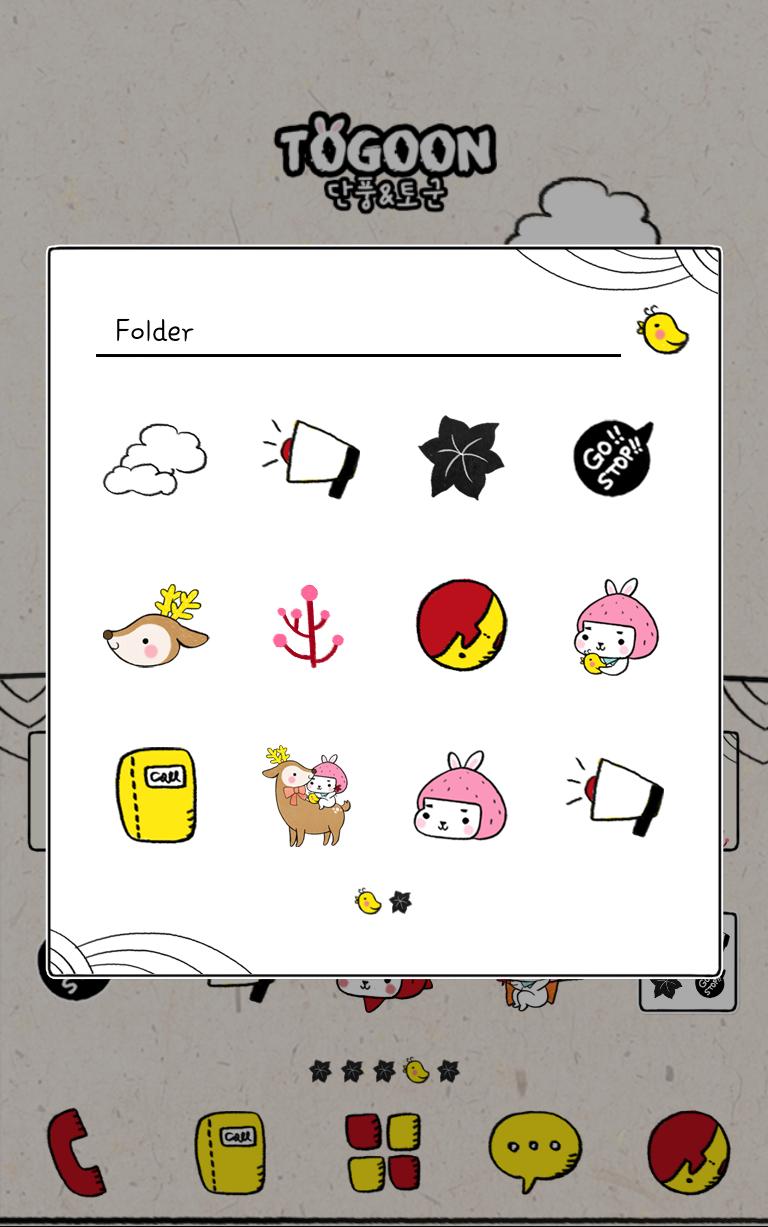
Task: Select the cloud sticker in the folder
Action: pos(156,458)
